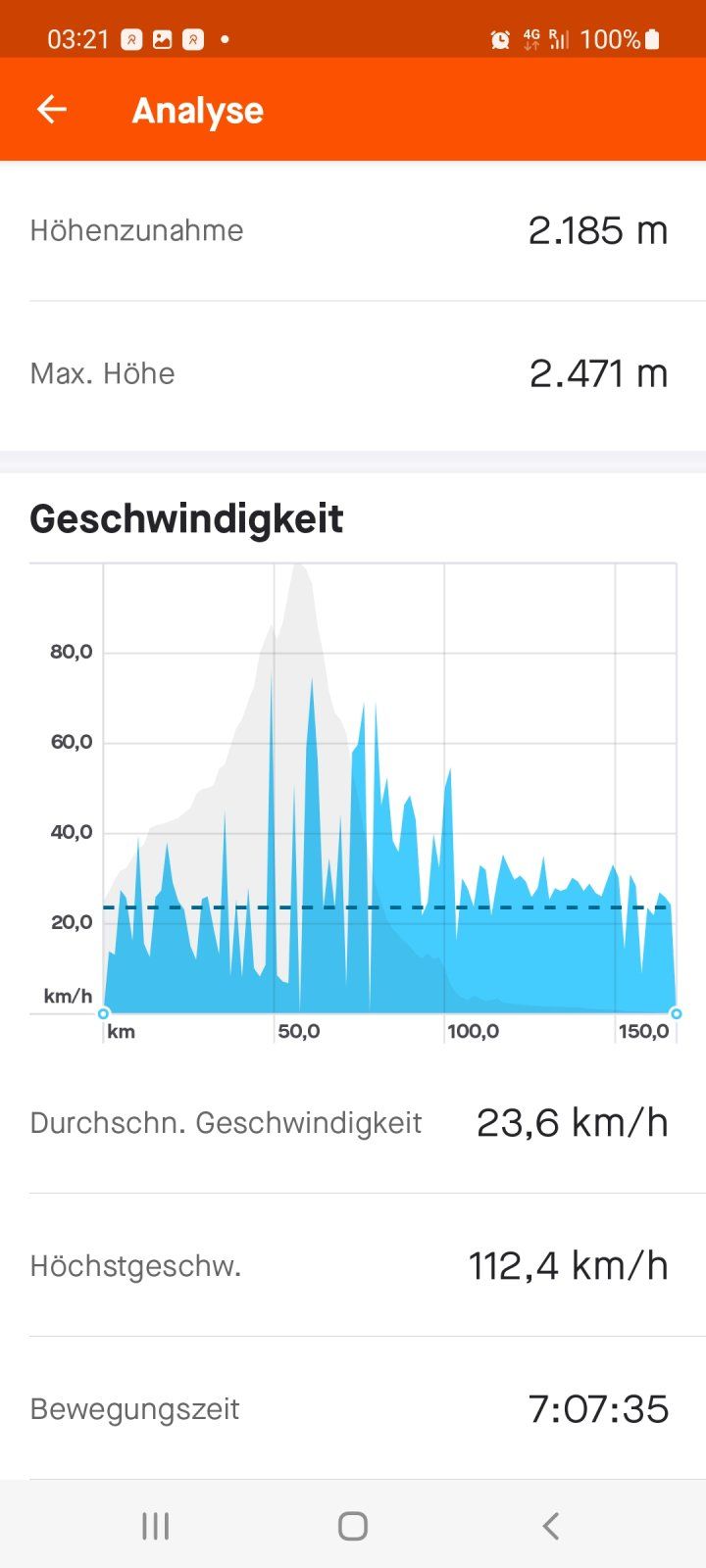Tap the end handle of the speed chart
This screenshot has height=1568, width=706.
coord(676,1013)
